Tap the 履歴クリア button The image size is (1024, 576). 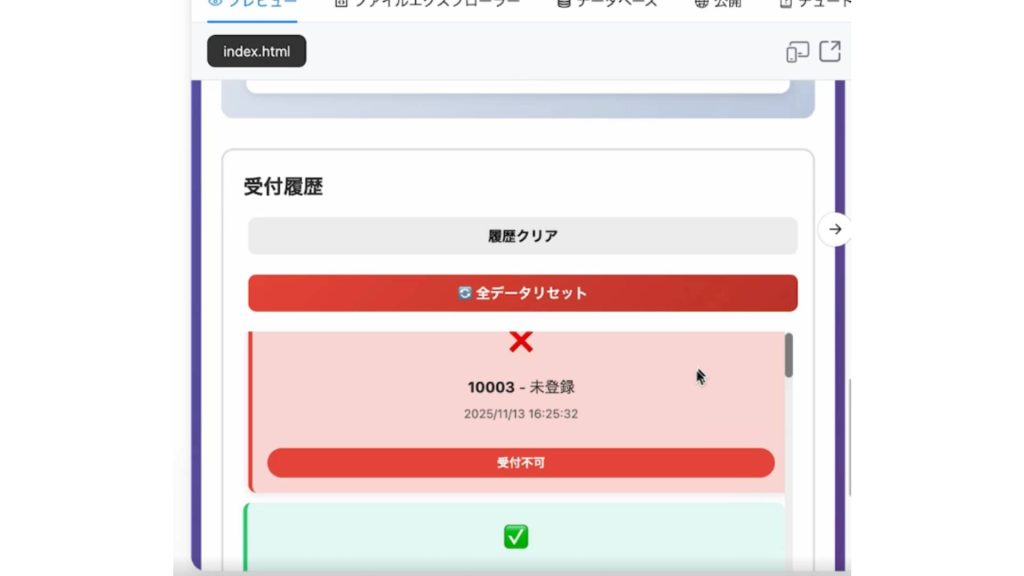pos(522,236)
